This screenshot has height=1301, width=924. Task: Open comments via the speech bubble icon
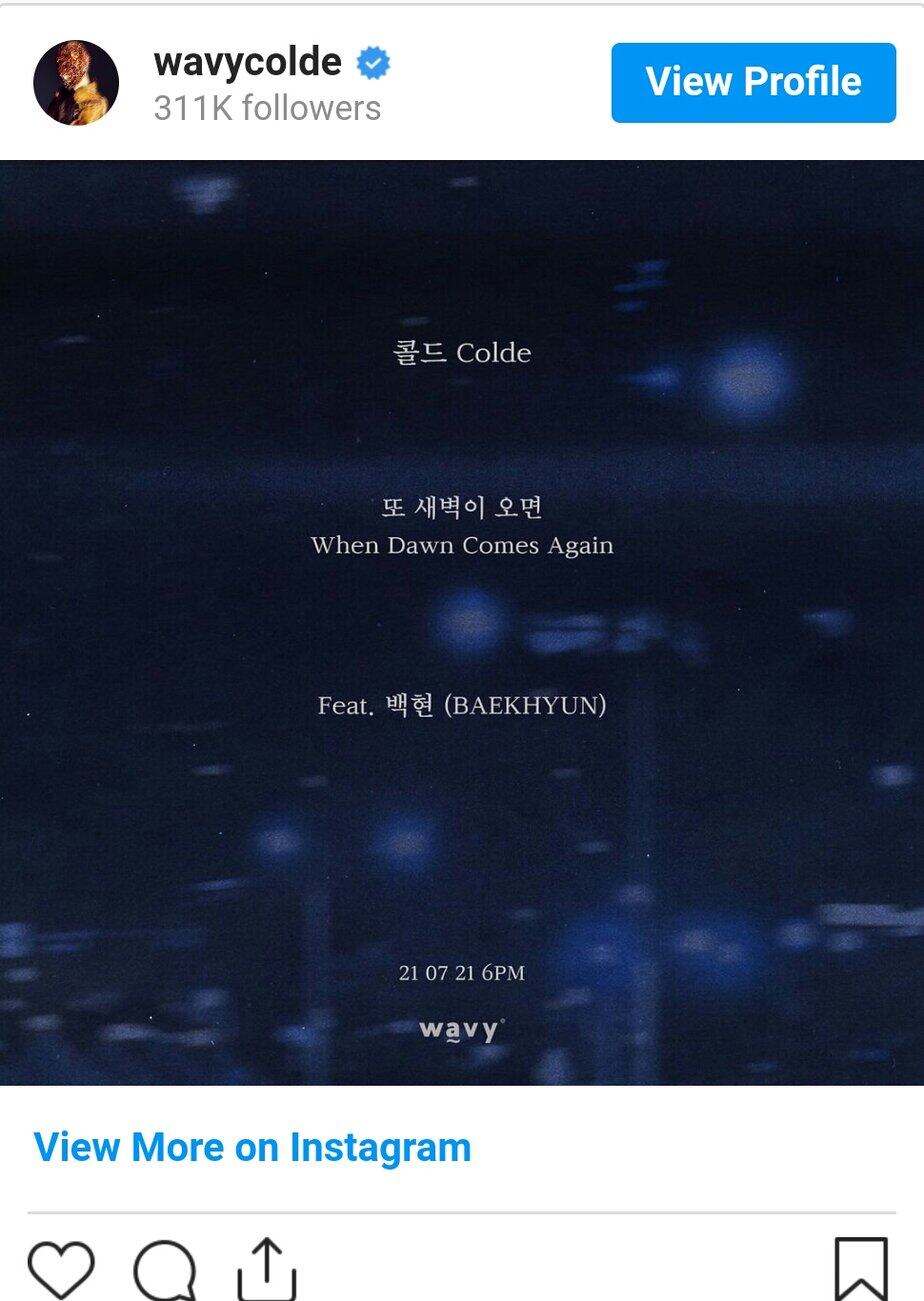[x=164, y=1270]
